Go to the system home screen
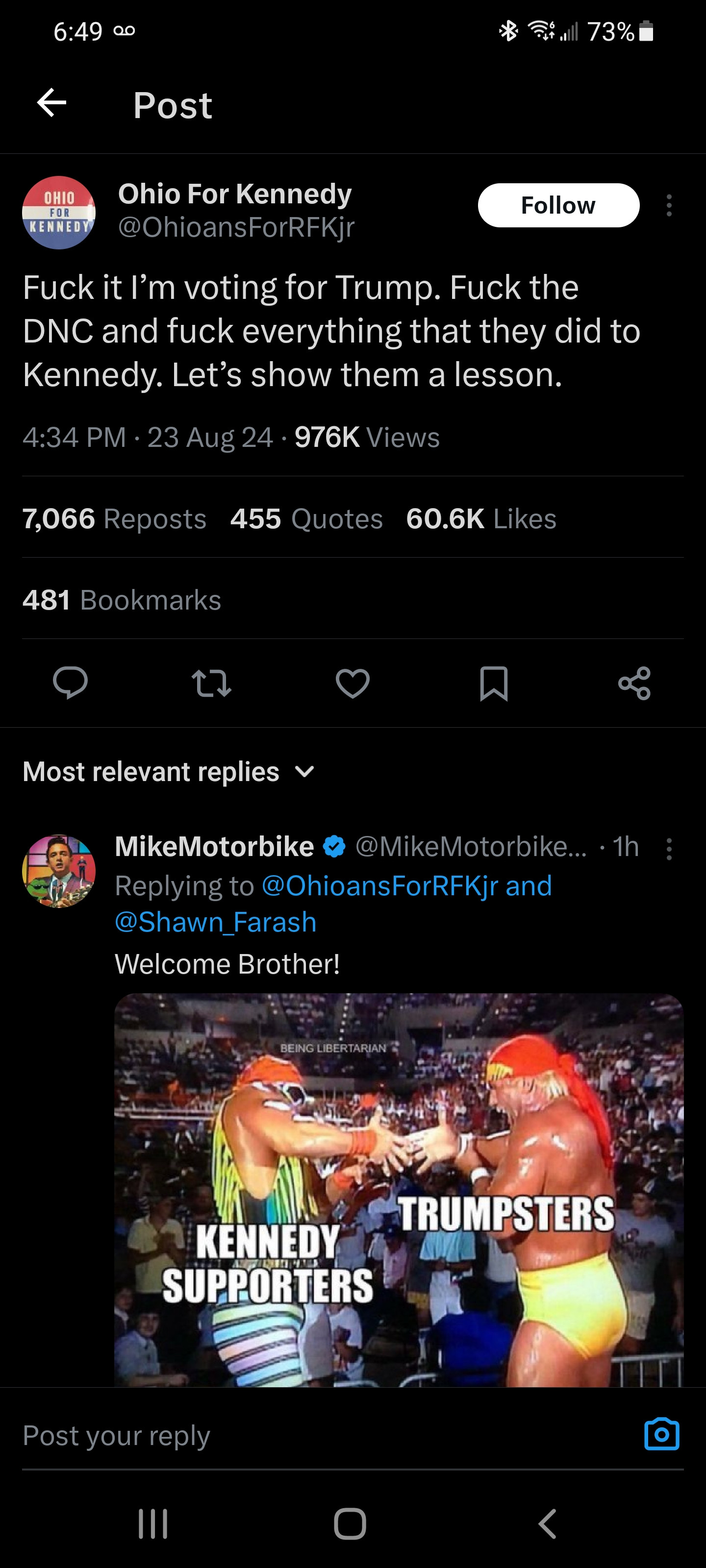The width and height of the screenshot is (706, 1568). coord(350,1523)
